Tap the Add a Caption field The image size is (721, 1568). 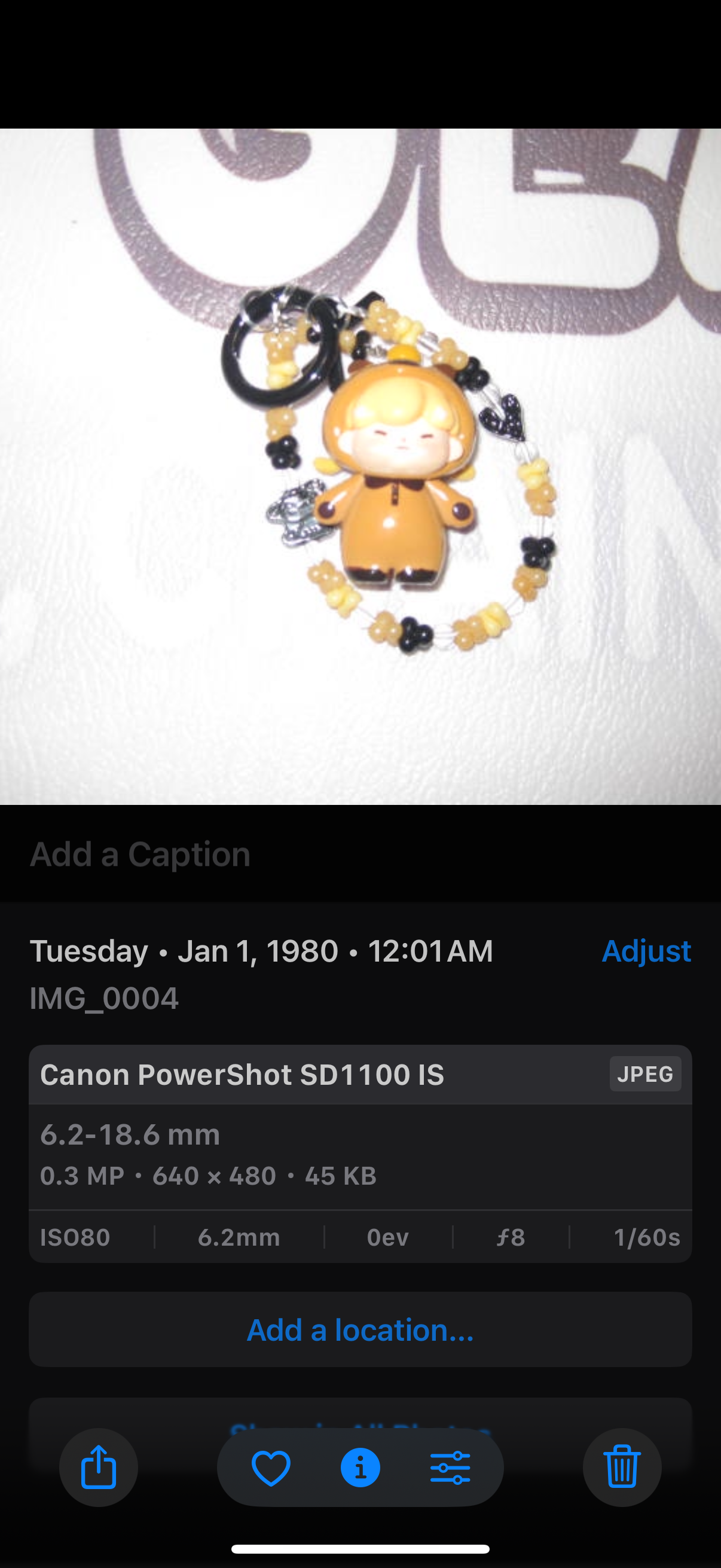140,854
